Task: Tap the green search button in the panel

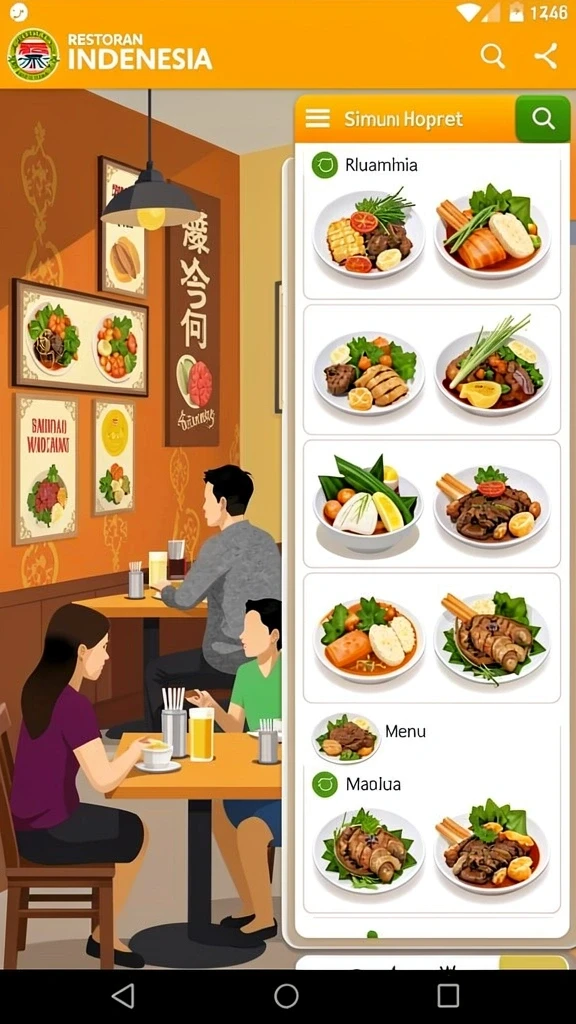Action: (x=543, y=119)
